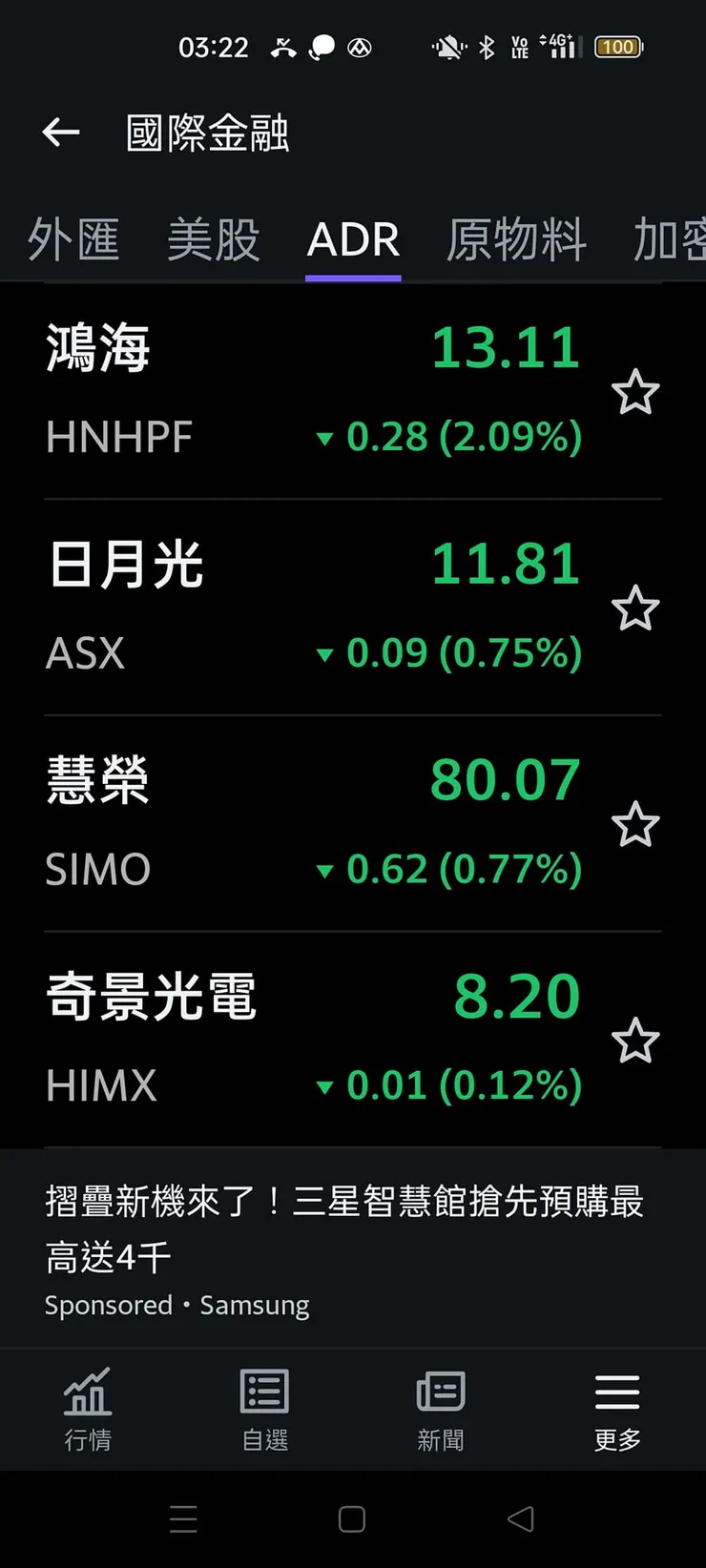The height and width of the screenshot is (1568, 706).
Task: Open the 慧榮 SIMO quote
Action: point(315,824)
